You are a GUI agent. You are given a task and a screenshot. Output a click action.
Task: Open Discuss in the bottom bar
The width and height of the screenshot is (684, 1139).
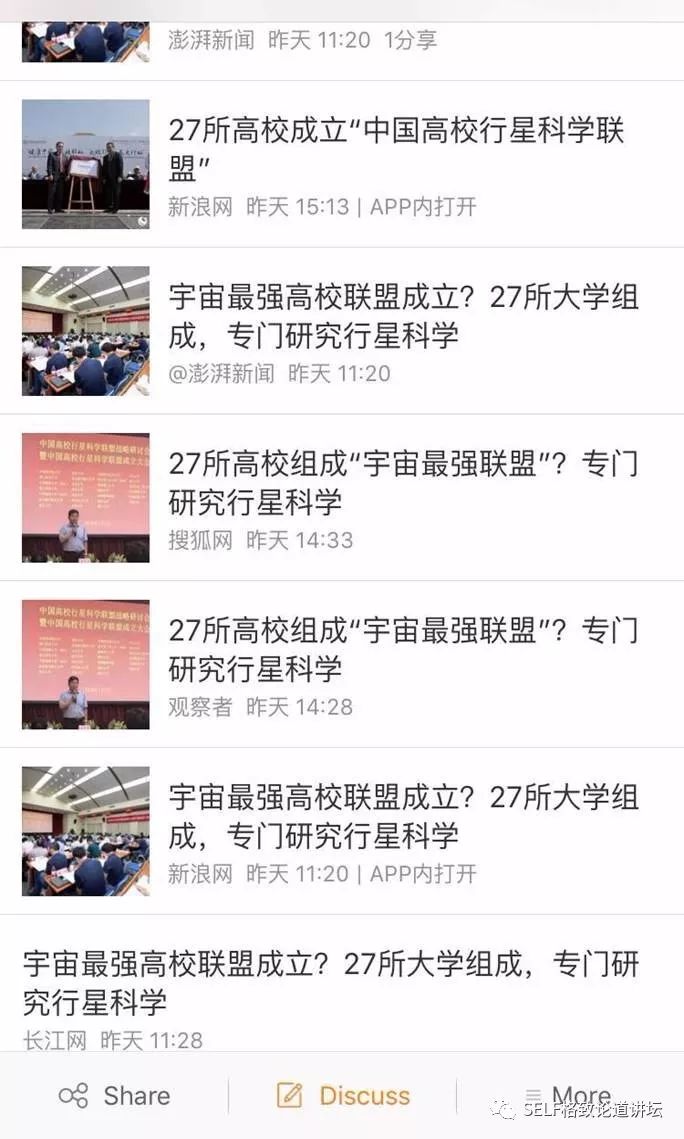tap(343, 1095)
